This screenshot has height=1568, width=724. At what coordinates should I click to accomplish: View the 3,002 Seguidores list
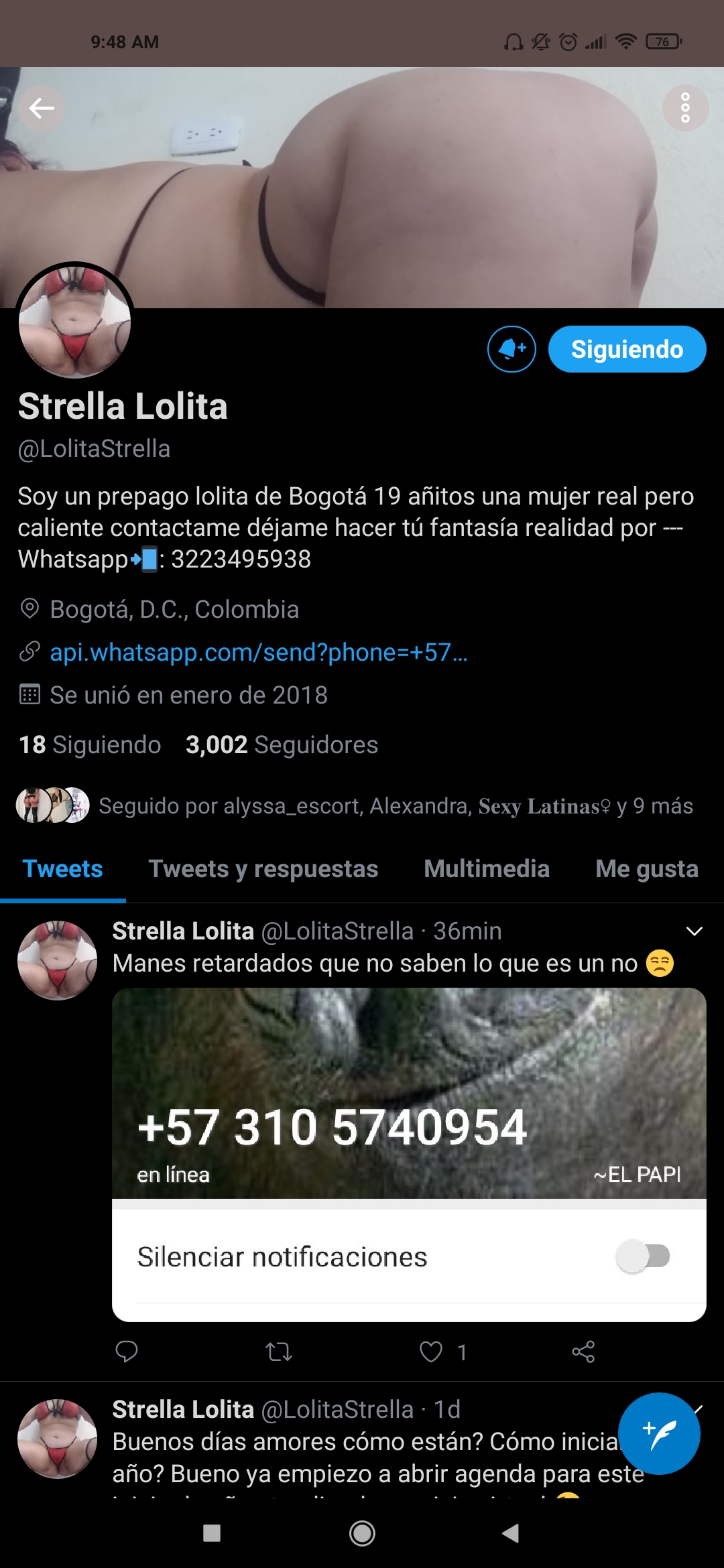282,744
